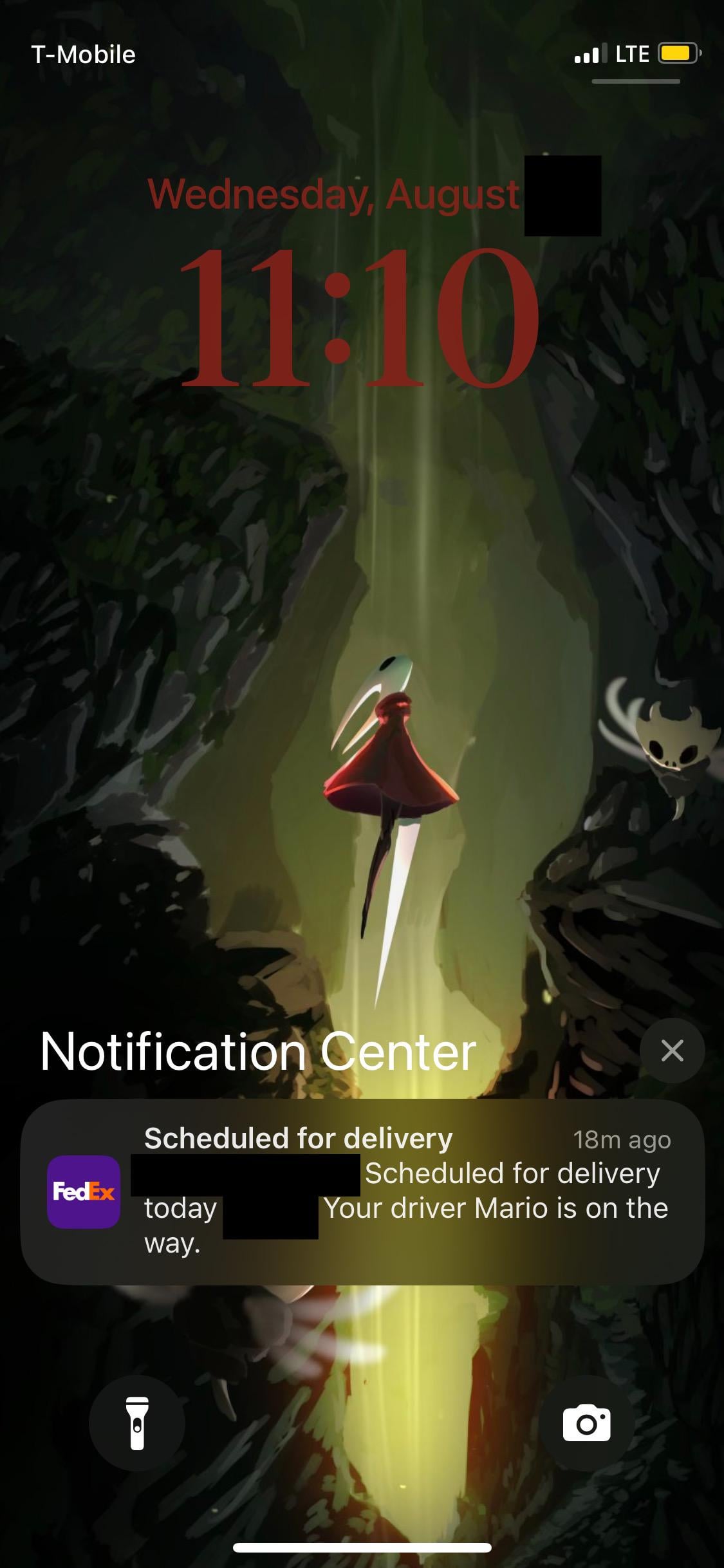Turn on the flashlight
The height and width of the screenshot is (1568, 724).
click(x=136, y=1423)
